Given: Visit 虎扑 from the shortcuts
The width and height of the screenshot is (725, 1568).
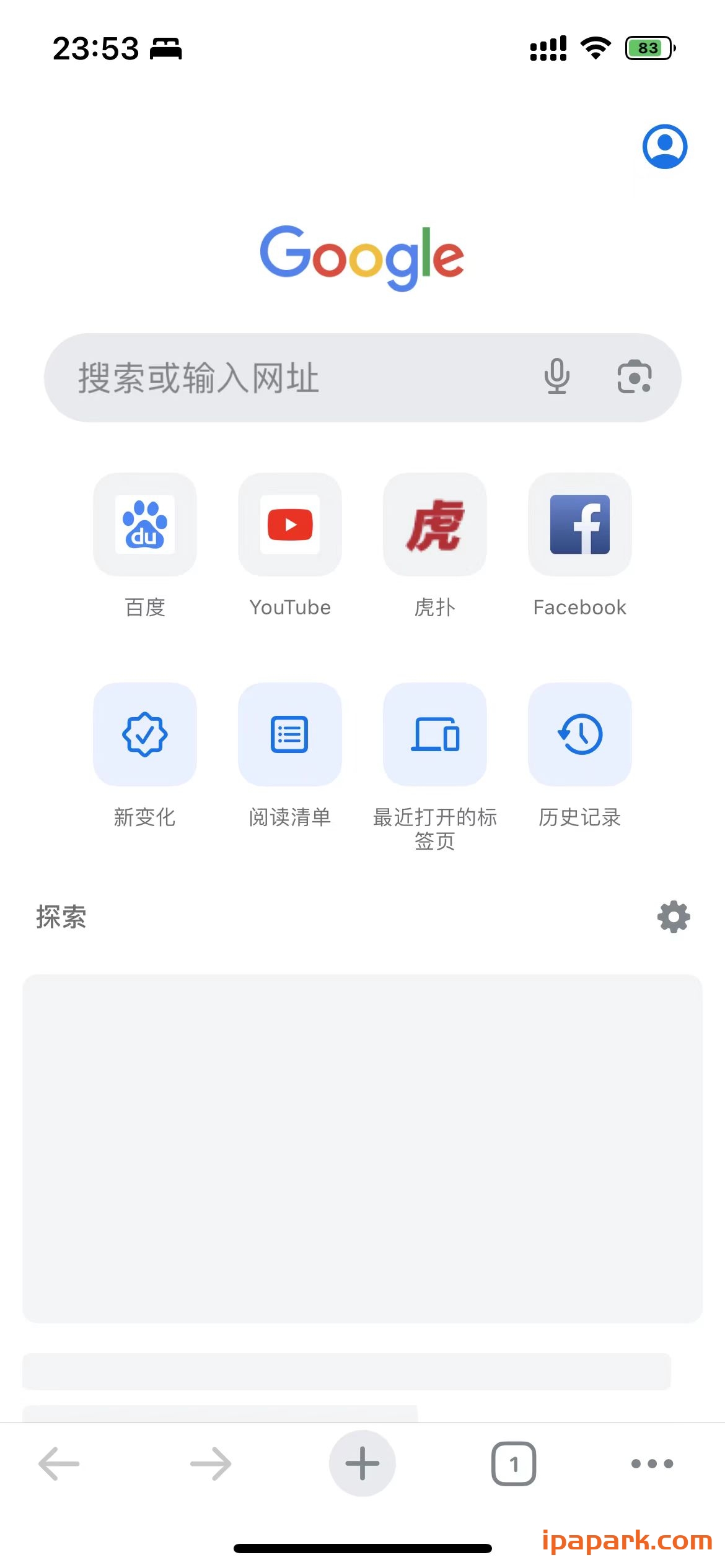Looking at the screenshot, I should click(x=434, y=524).
